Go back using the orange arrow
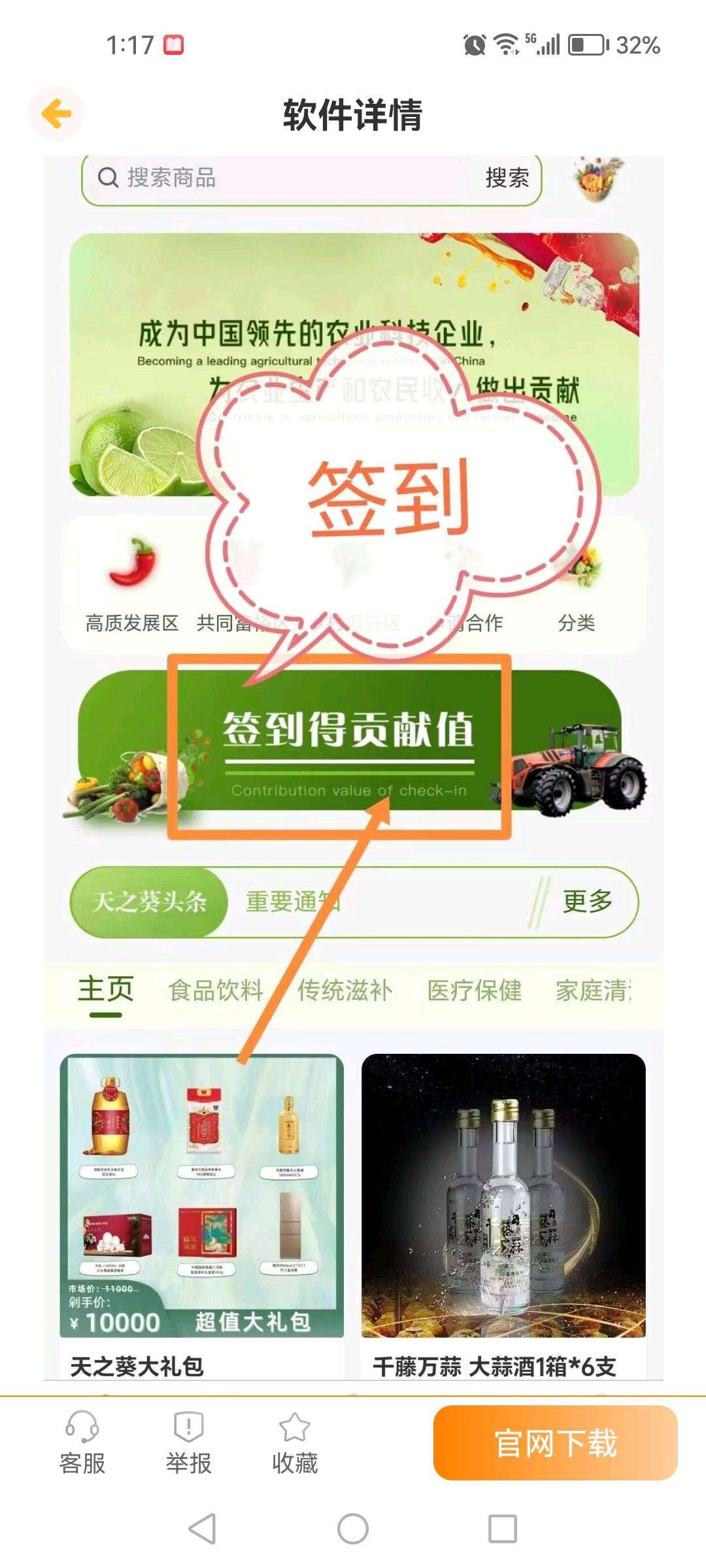The height and width of the screenshot is (1568, 706). 56,114
